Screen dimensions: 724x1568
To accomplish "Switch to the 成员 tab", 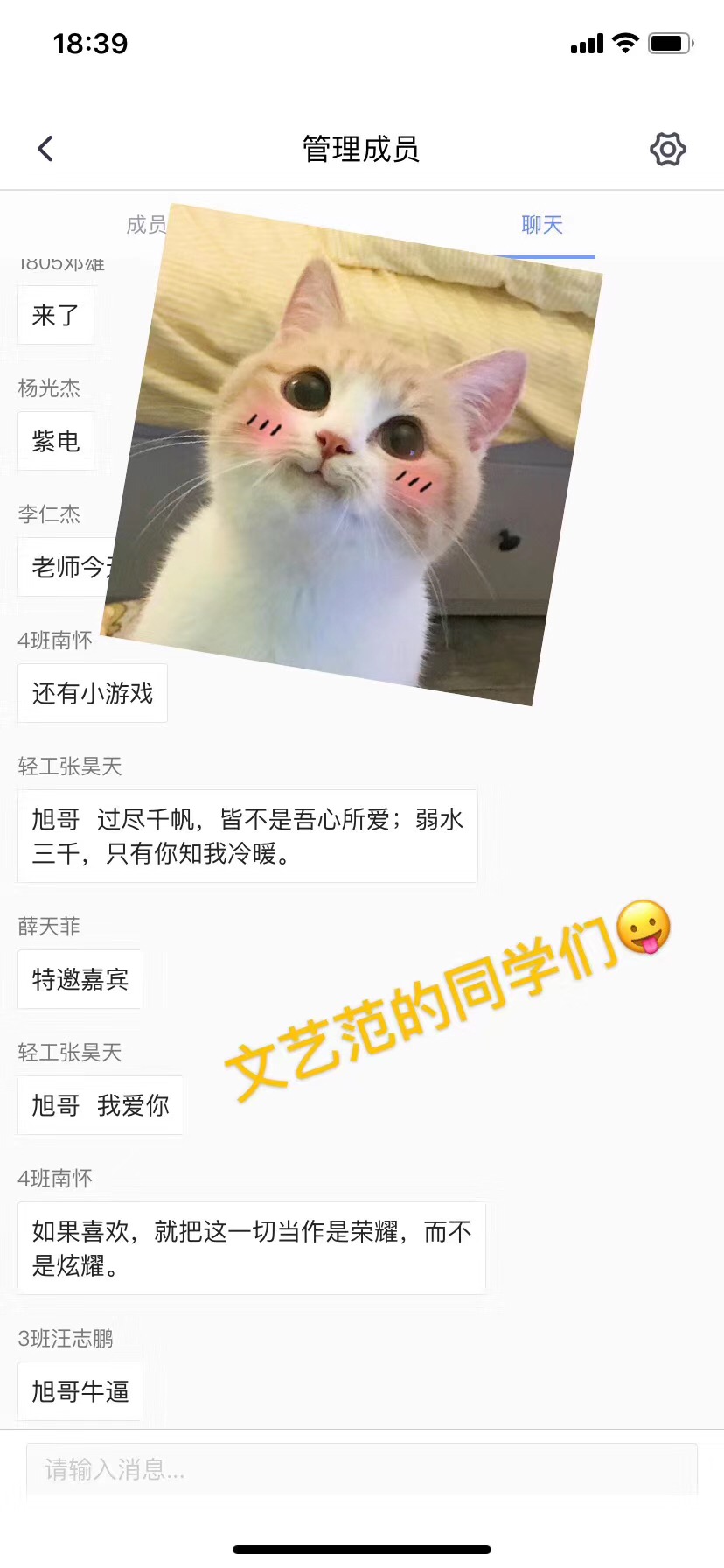I will click(x=145, y=225).
